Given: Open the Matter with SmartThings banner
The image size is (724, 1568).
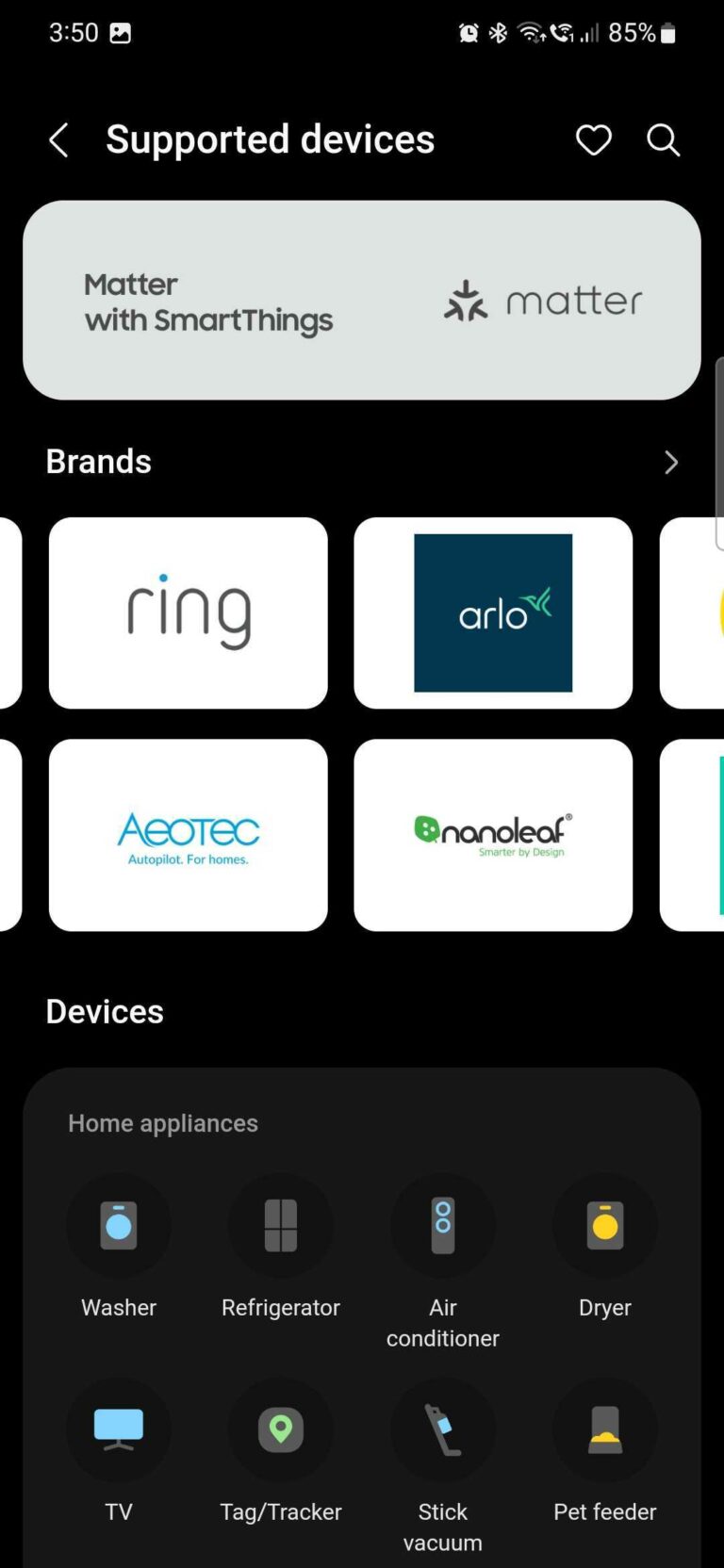Looking at the screenshot, I should 362,300.
